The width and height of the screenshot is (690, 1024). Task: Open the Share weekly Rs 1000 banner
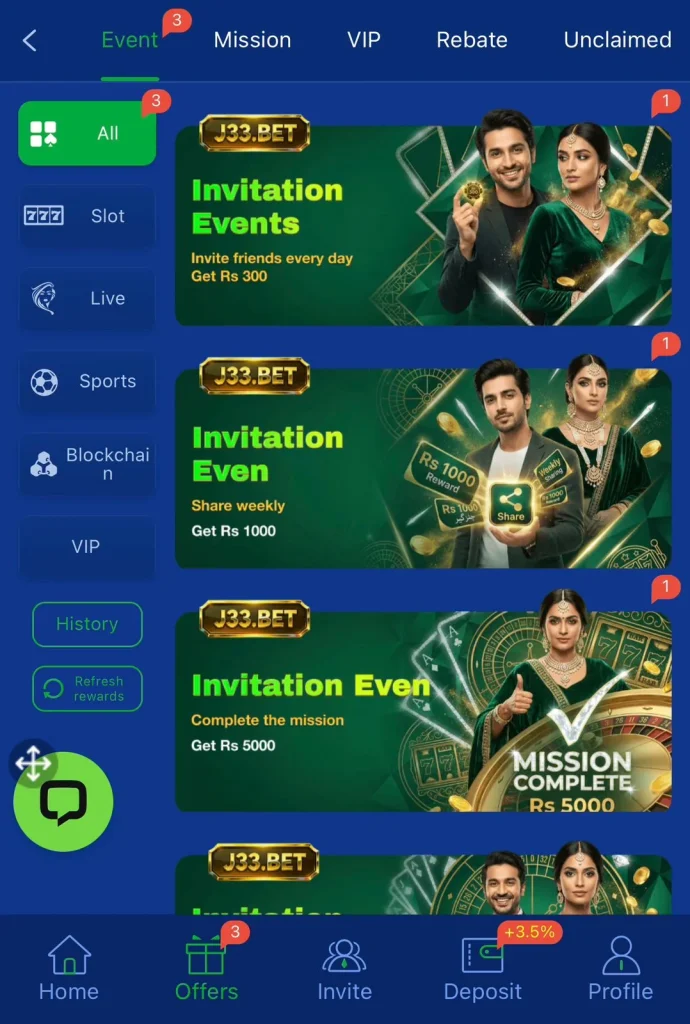(423, 468)
